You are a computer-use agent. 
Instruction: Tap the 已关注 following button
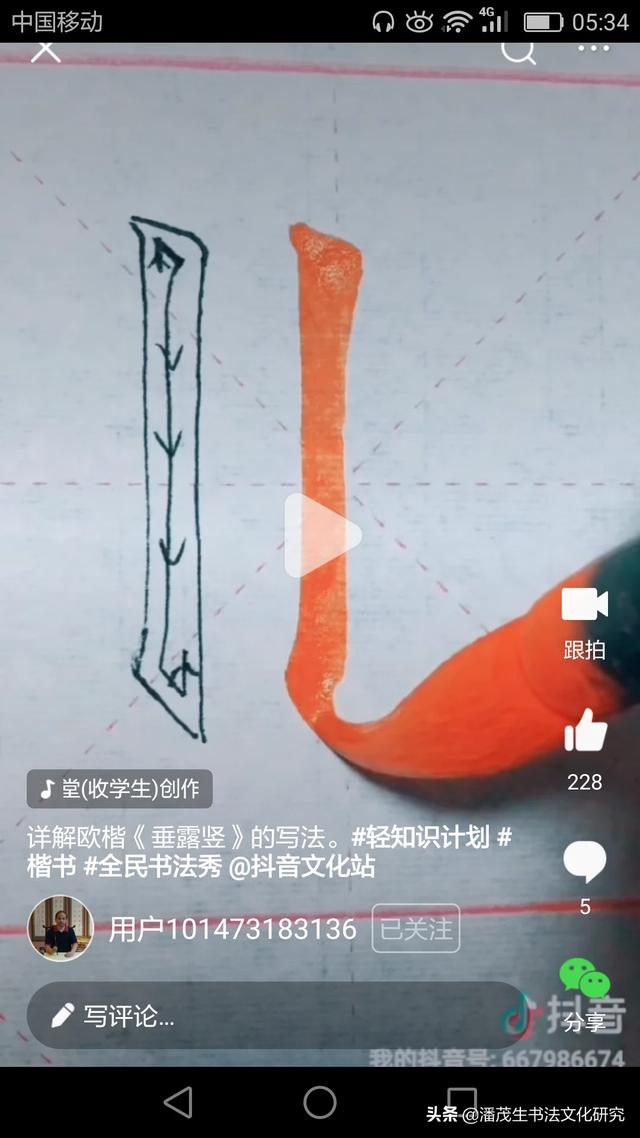pos(416,929)
